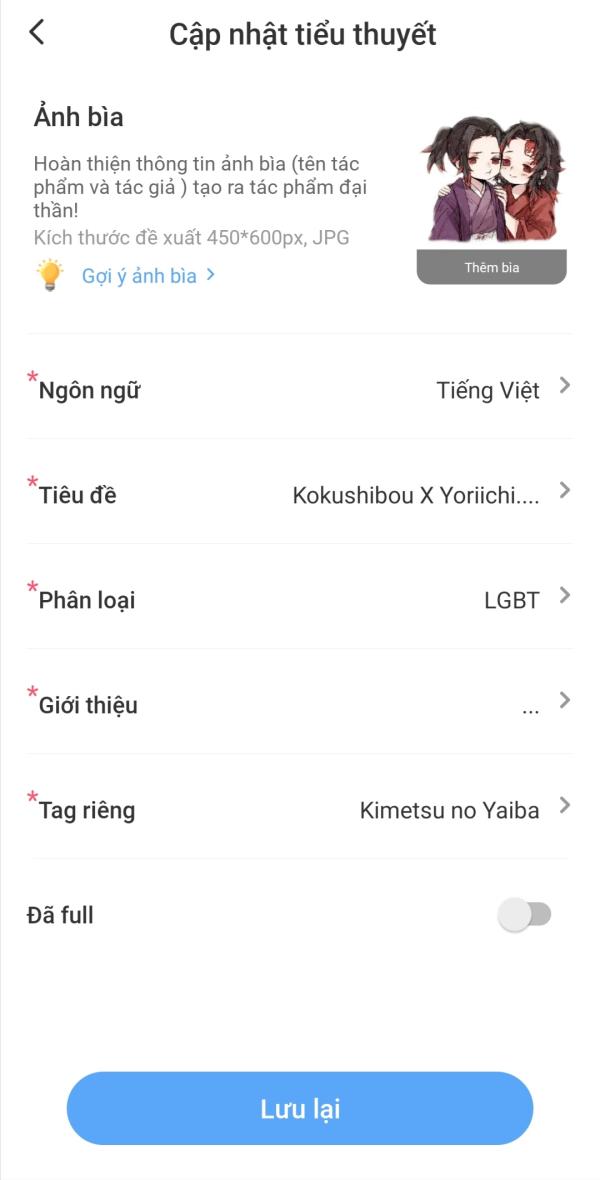Open the Tag riêng row
600x1180 pixels.
(x=300, y=809)
